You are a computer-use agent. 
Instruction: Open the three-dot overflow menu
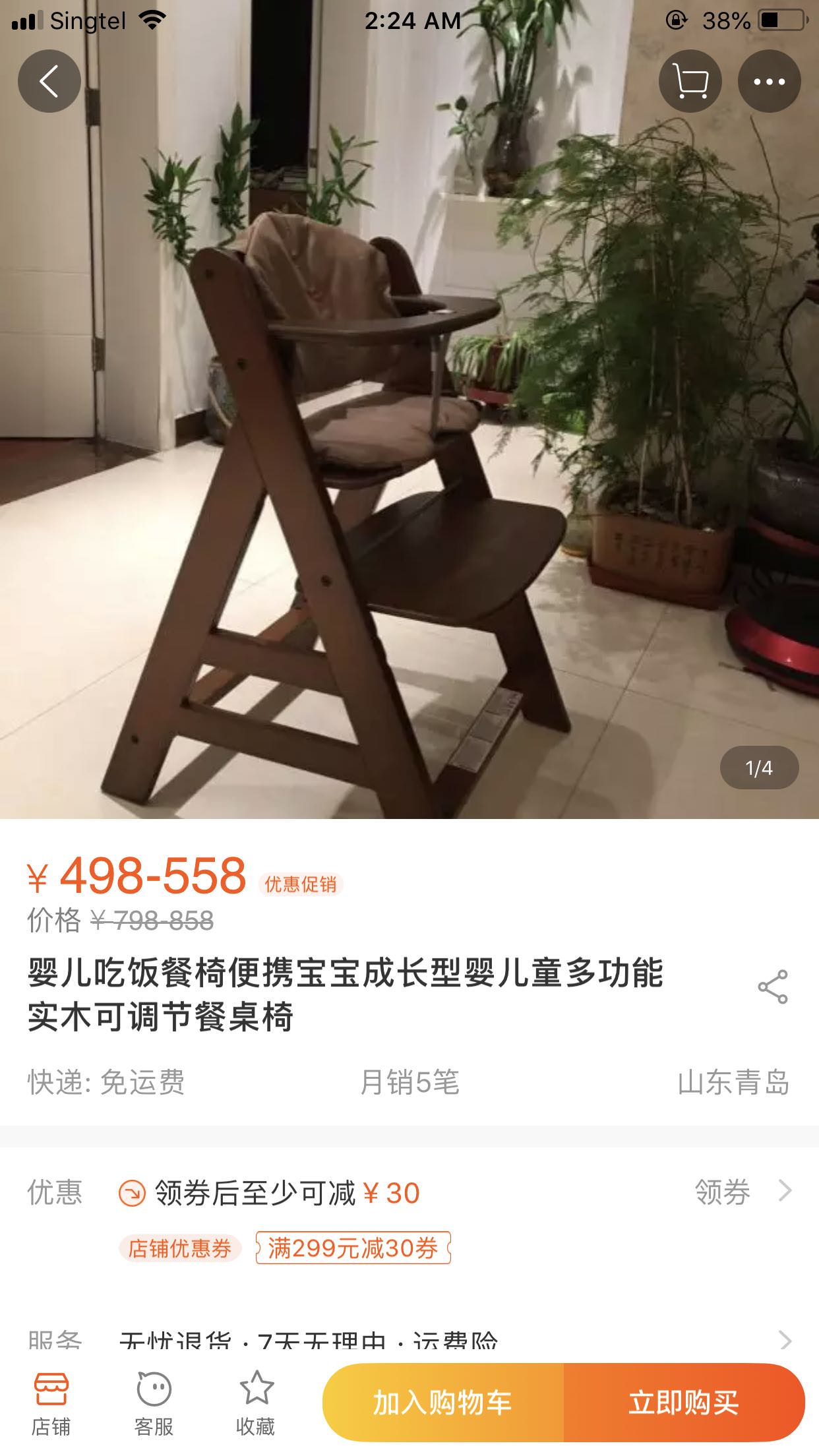pyautogui.click(x=769, y=82)
